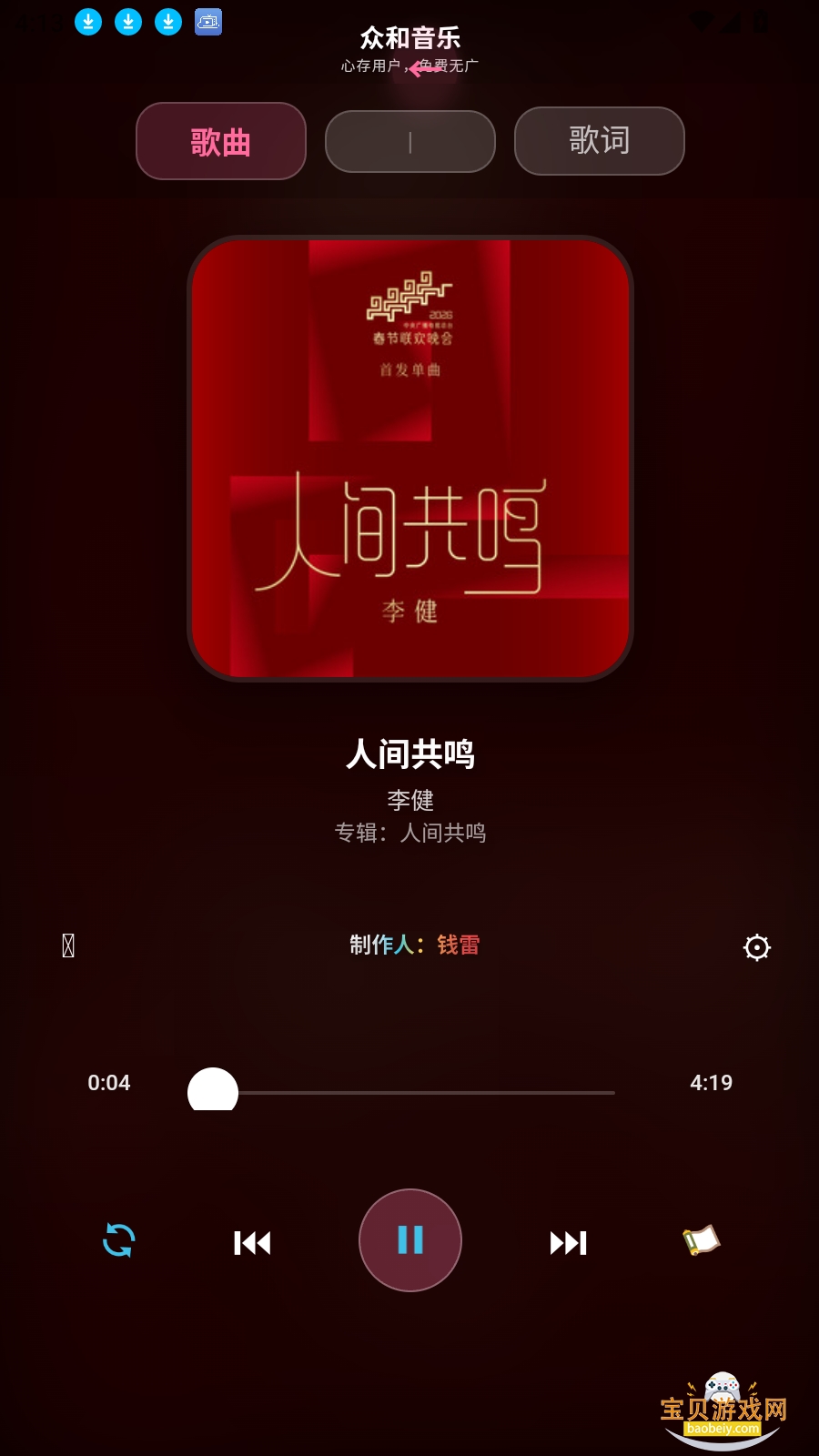Tap the album name 人间共鸣
Image resolution: width=819 pixels, height=1456 pixels.
click(445, 833)
